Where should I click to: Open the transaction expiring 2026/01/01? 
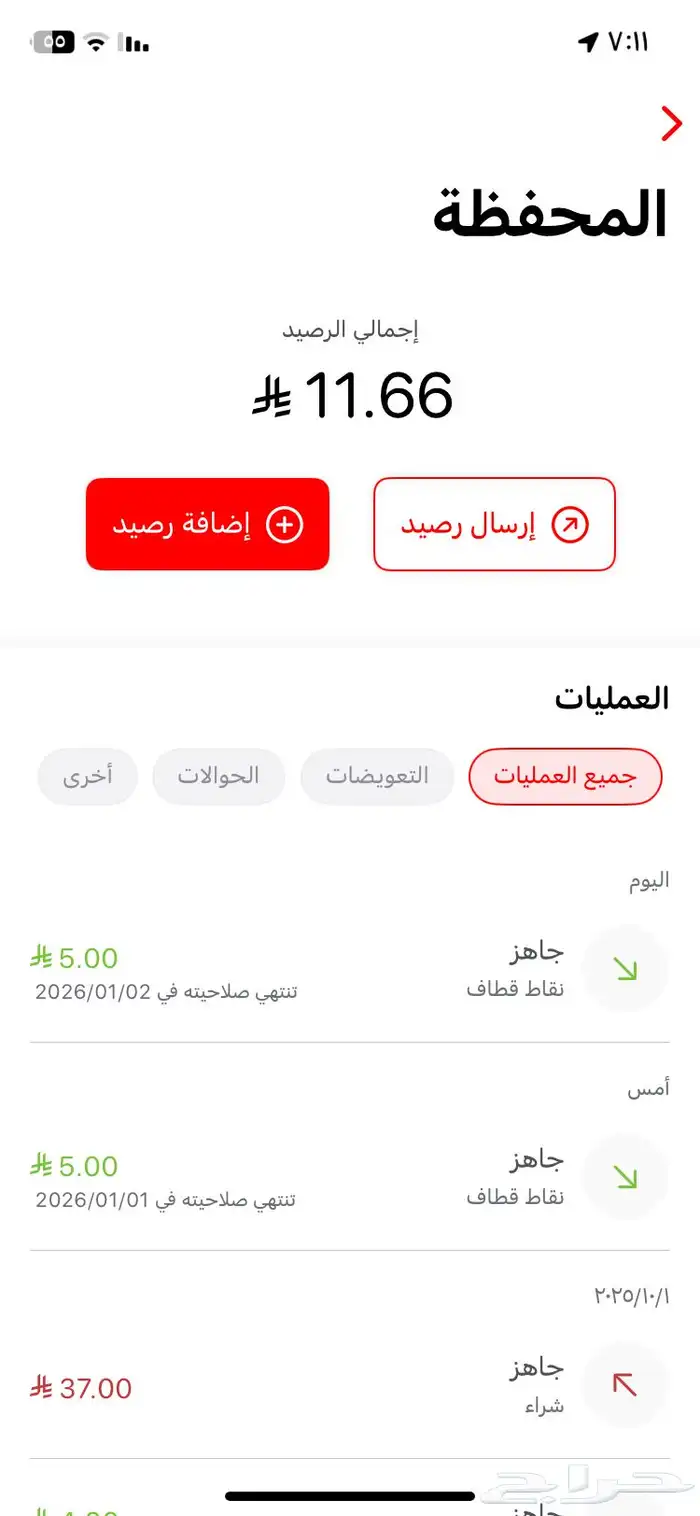click(x=350, y=1178)
